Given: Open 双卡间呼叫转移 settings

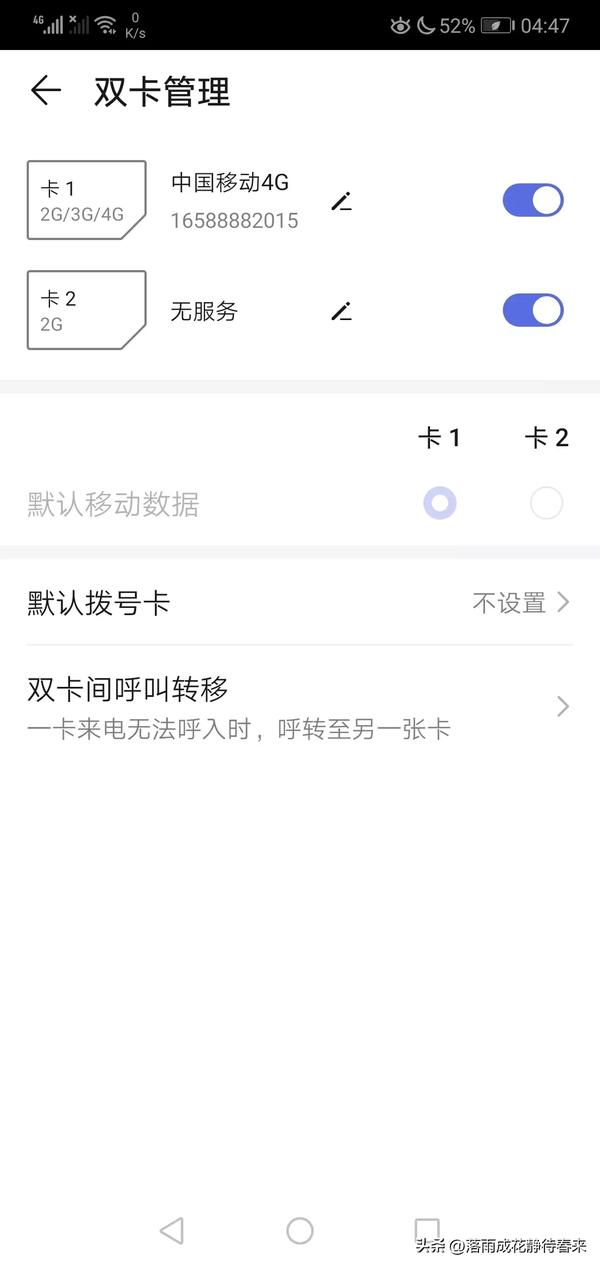Looking at the screenshot, I should 300,707.
